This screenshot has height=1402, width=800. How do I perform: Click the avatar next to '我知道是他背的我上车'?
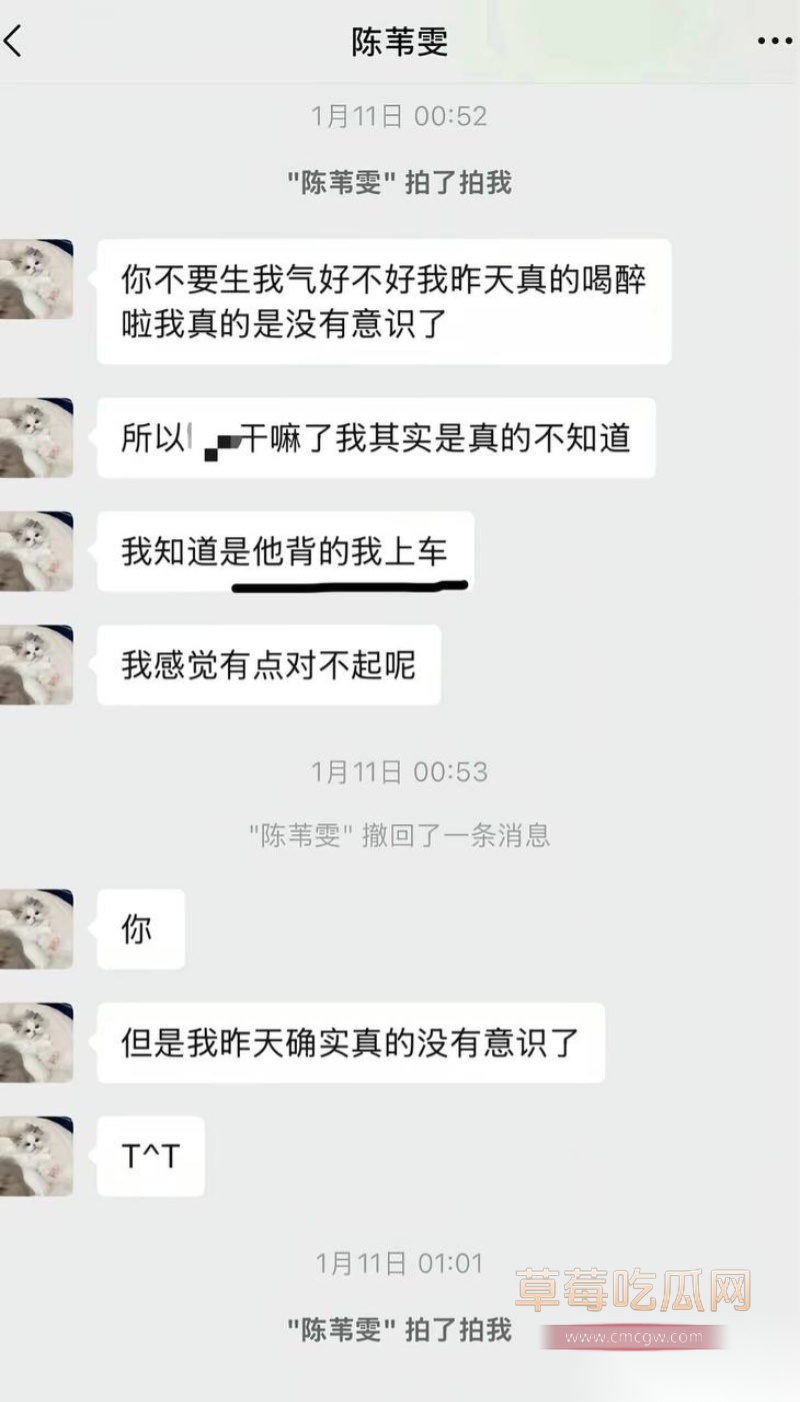37,552
